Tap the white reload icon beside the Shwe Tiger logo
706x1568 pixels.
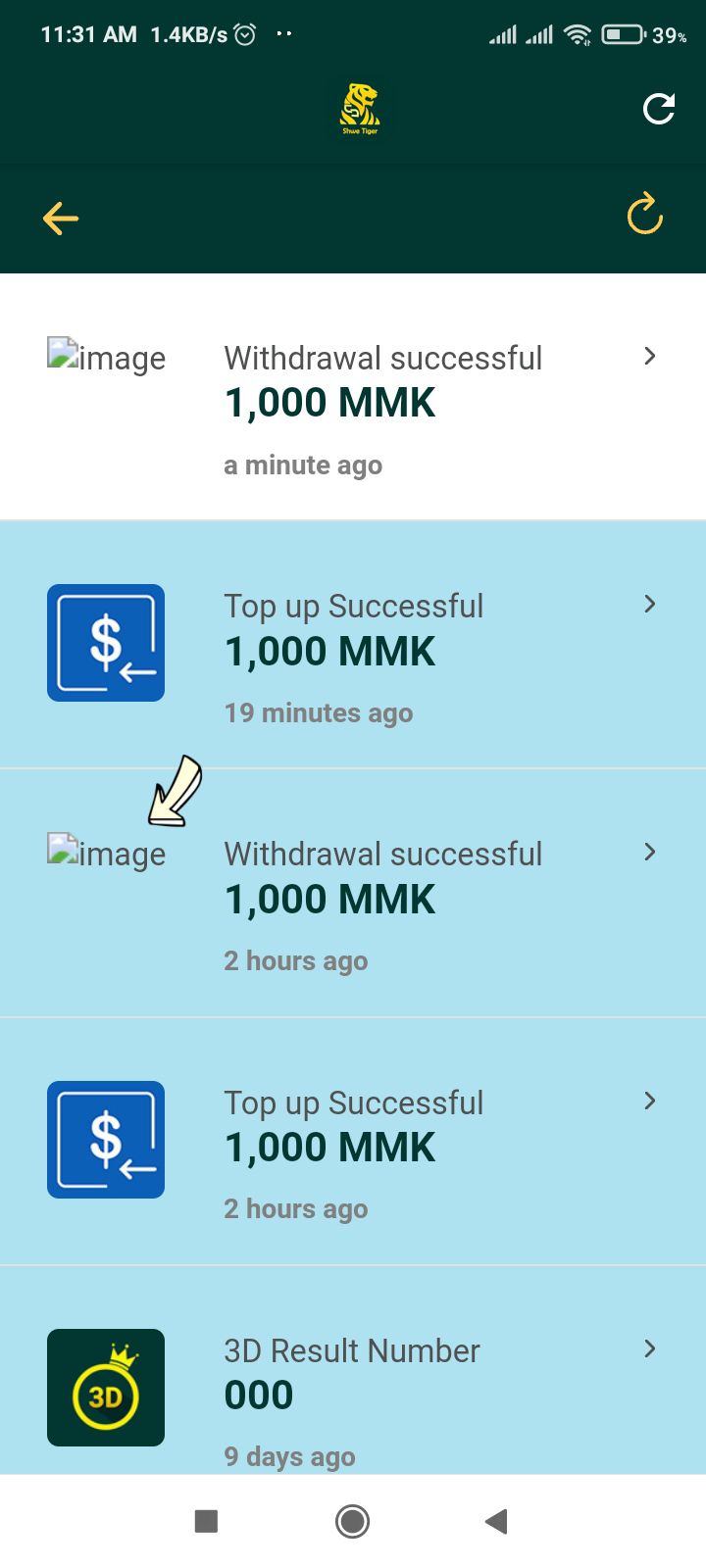point(658,109)
